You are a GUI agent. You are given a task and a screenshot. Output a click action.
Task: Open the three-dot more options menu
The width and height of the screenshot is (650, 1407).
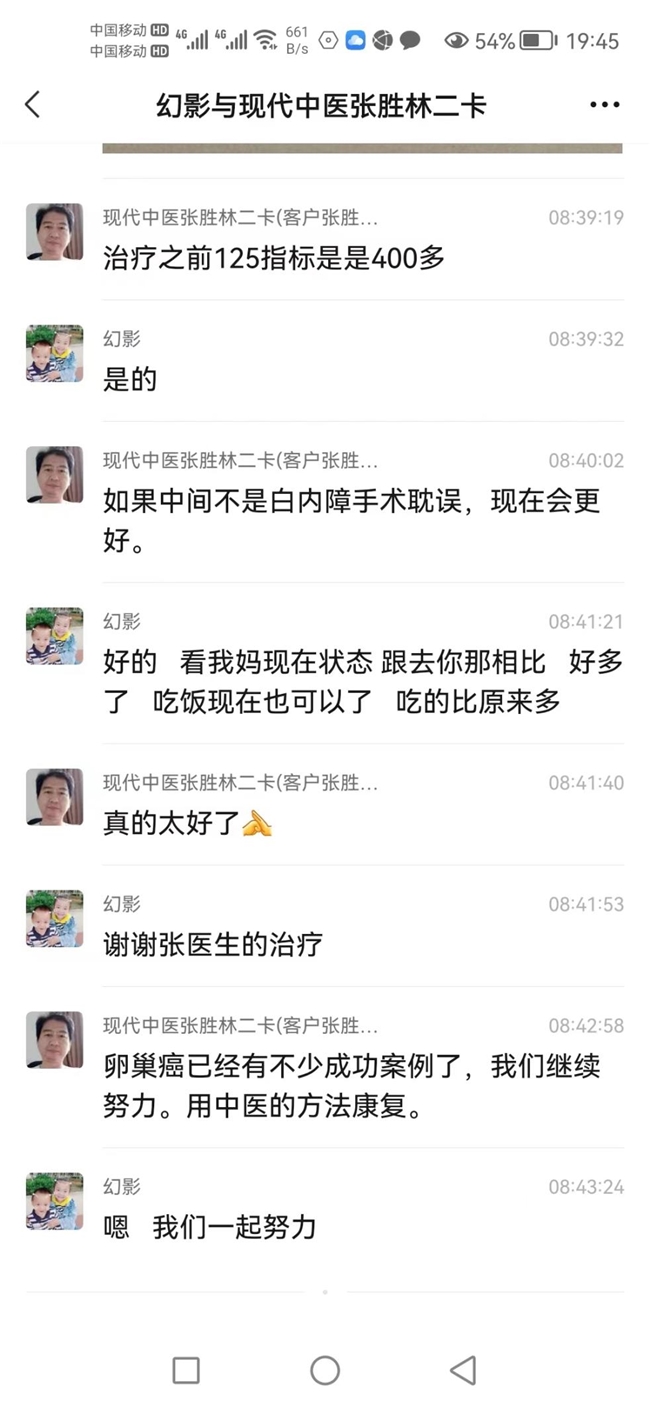click(604, 105)
